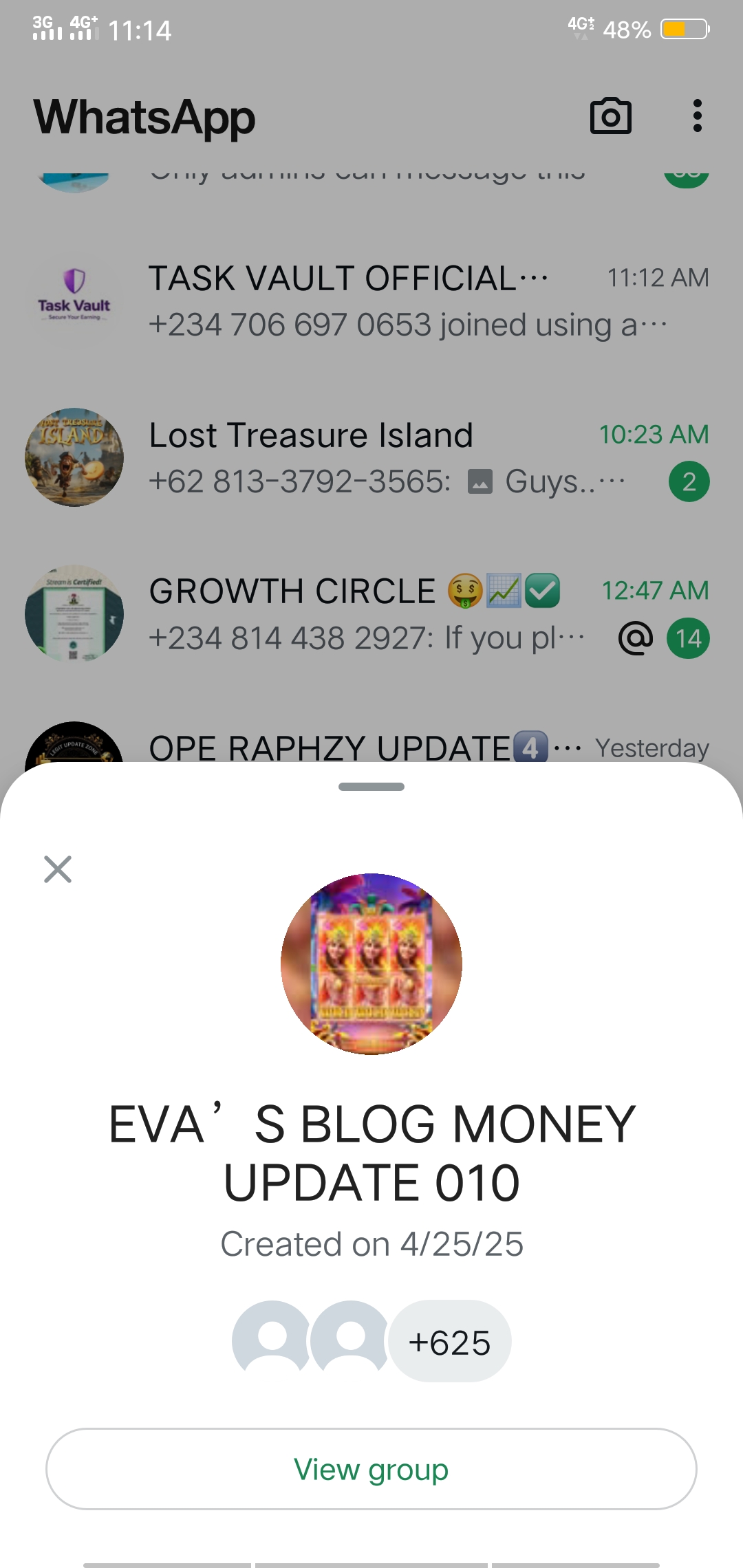Show the +625 group members
Viewport: 743px width, 1568px height.
(x=449, y=1342)
